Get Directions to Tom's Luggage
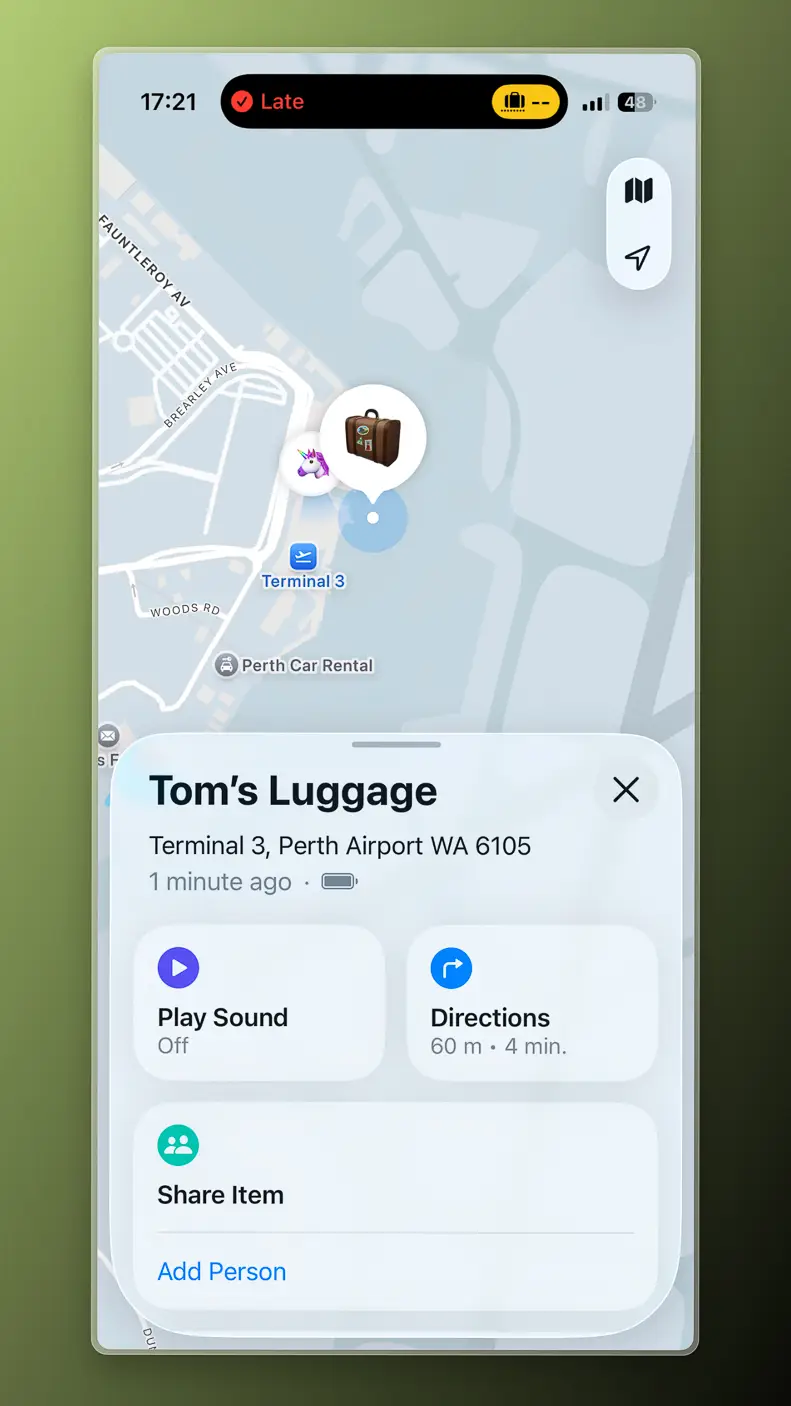Image resolution: width=791 pixels, height=1406 pixels. pyautogui.click(x=532, y=1002)
